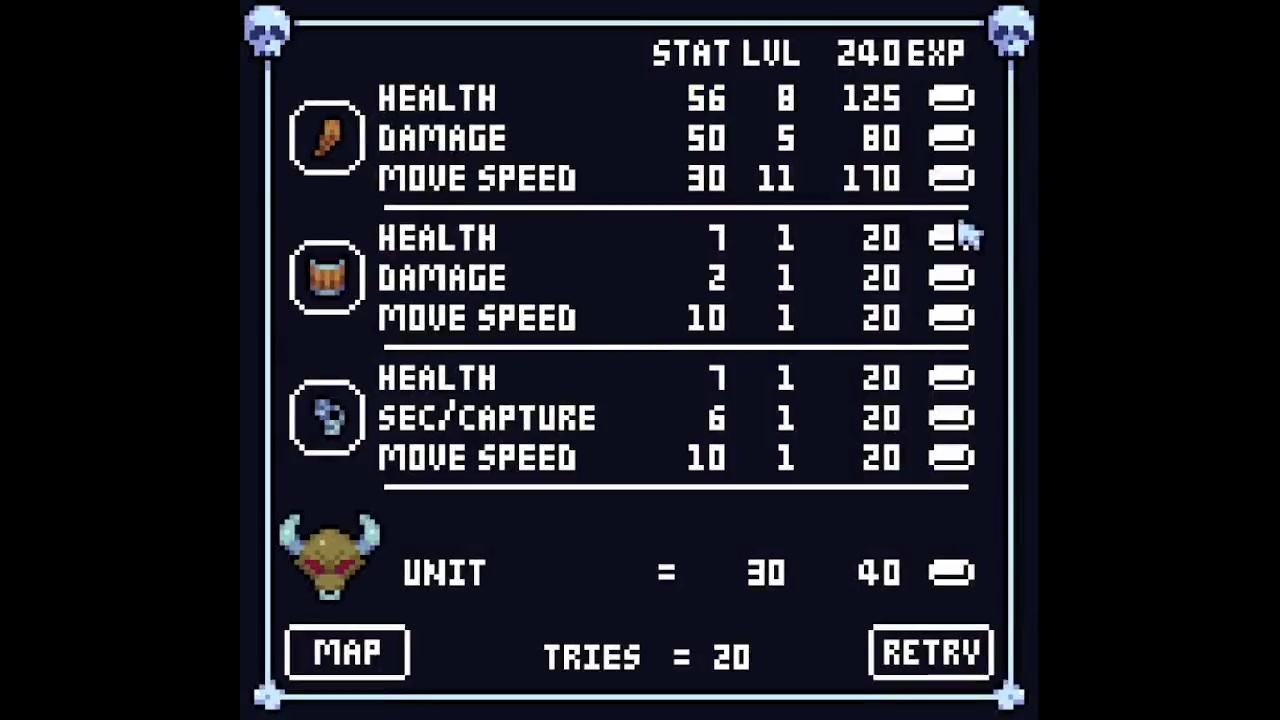This screenshot has width=1280, height=720.
Task: Open the Map
Action: point(347,653)
